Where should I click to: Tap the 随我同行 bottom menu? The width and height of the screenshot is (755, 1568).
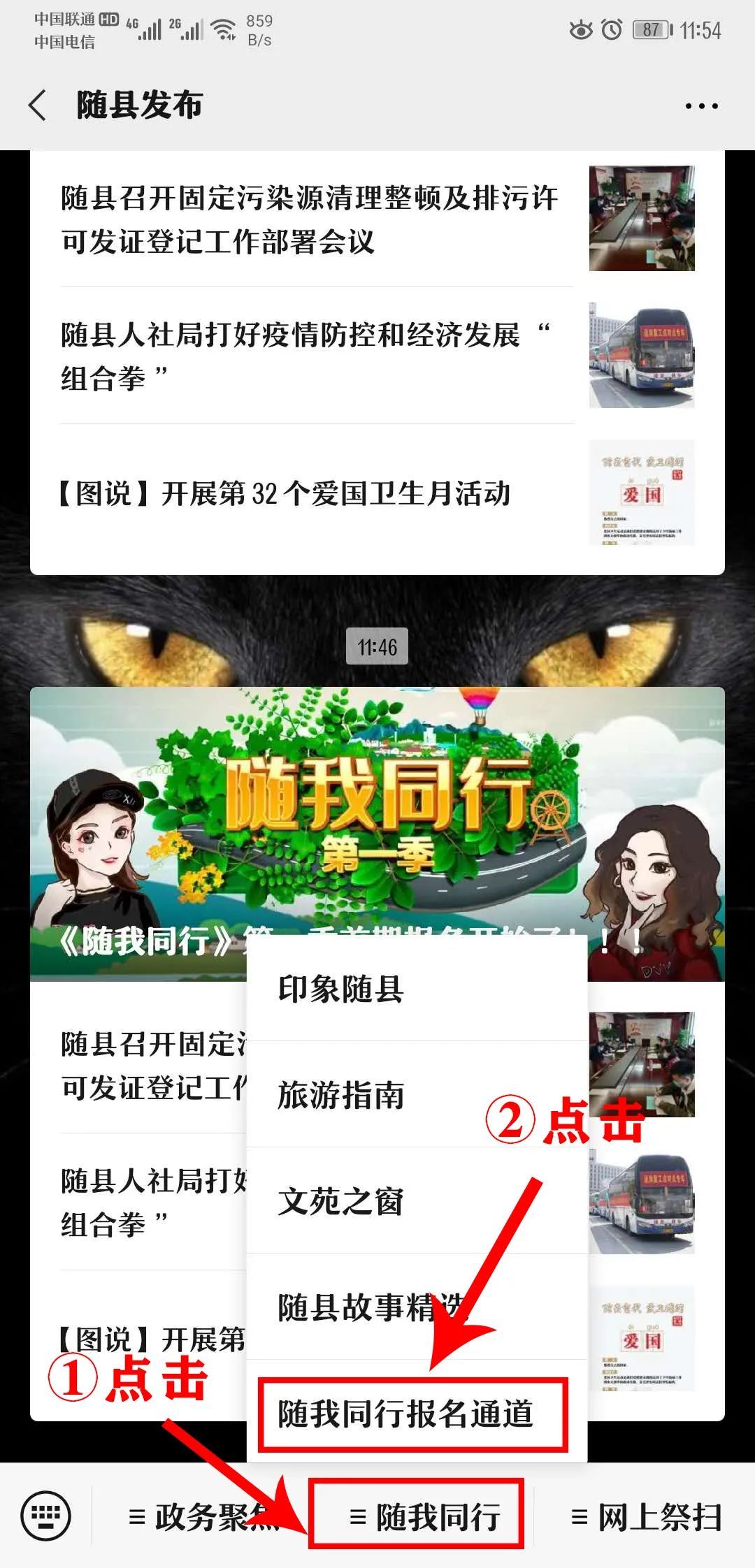point(424,1518)
